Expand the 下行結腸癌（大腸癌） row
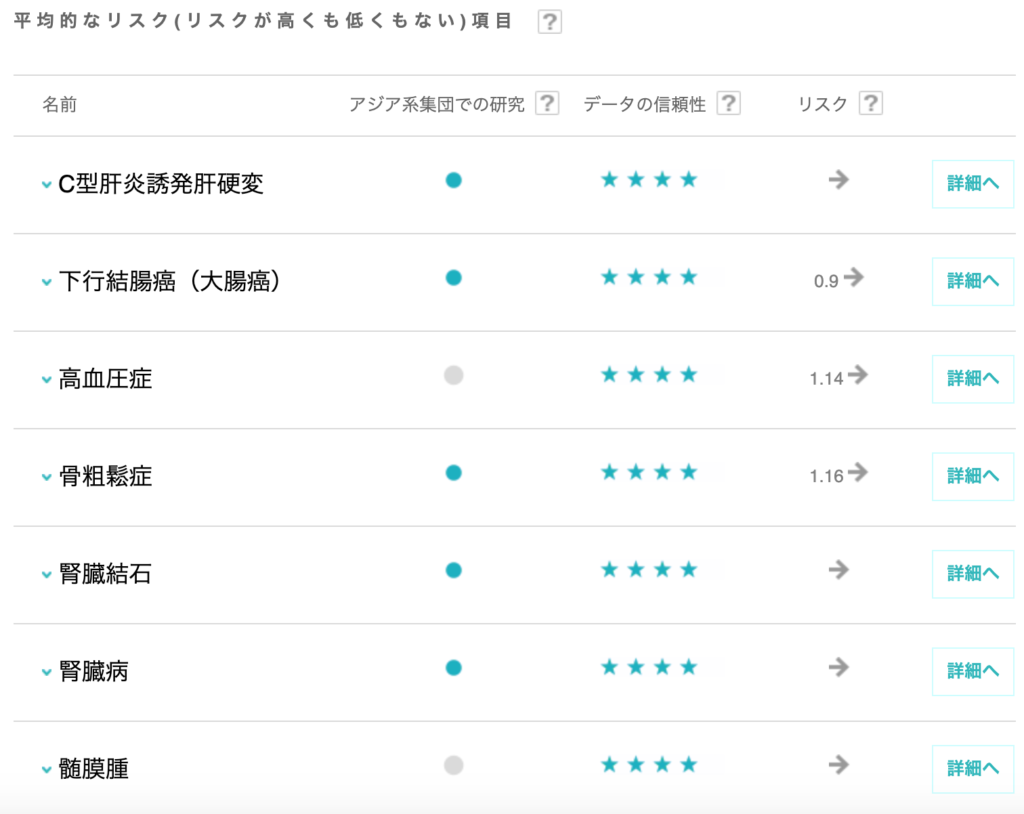Viewport: 1024px width, 814px height. (x=46, y=282)
